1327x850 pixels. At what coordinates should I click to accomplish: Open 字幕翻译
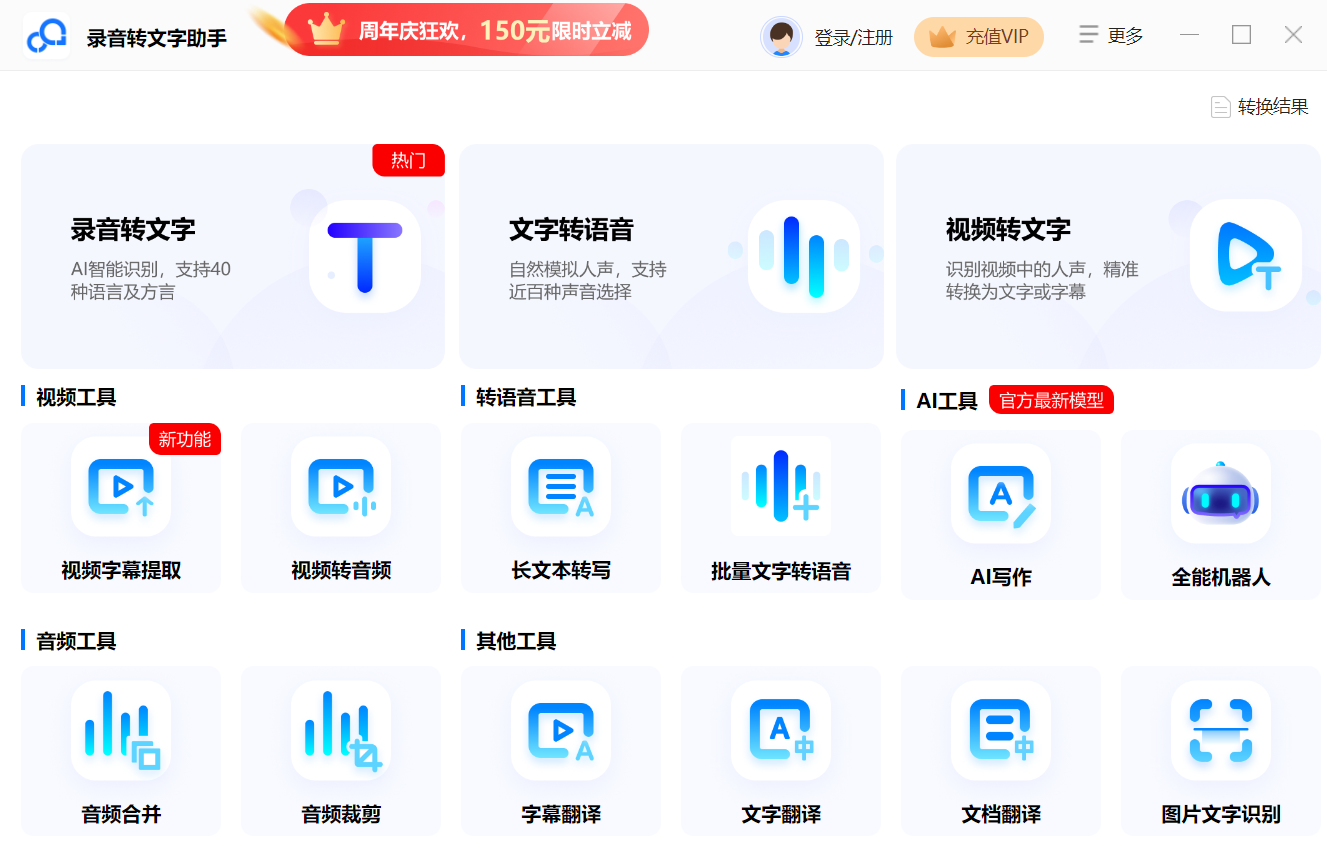point(561,750)
